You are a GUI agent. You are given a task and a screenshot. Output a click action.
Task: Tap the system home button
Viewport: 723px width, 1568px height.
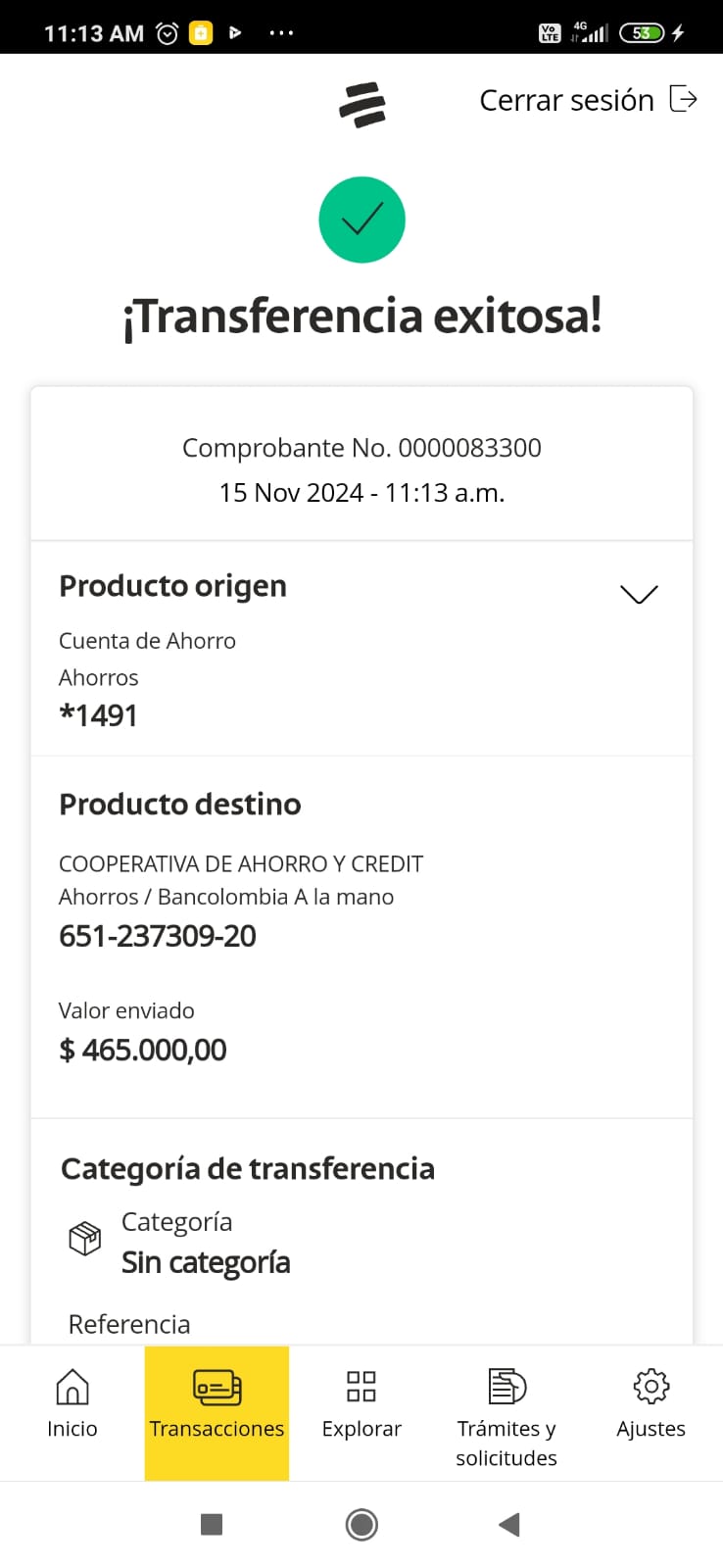tap(361, 1524)
